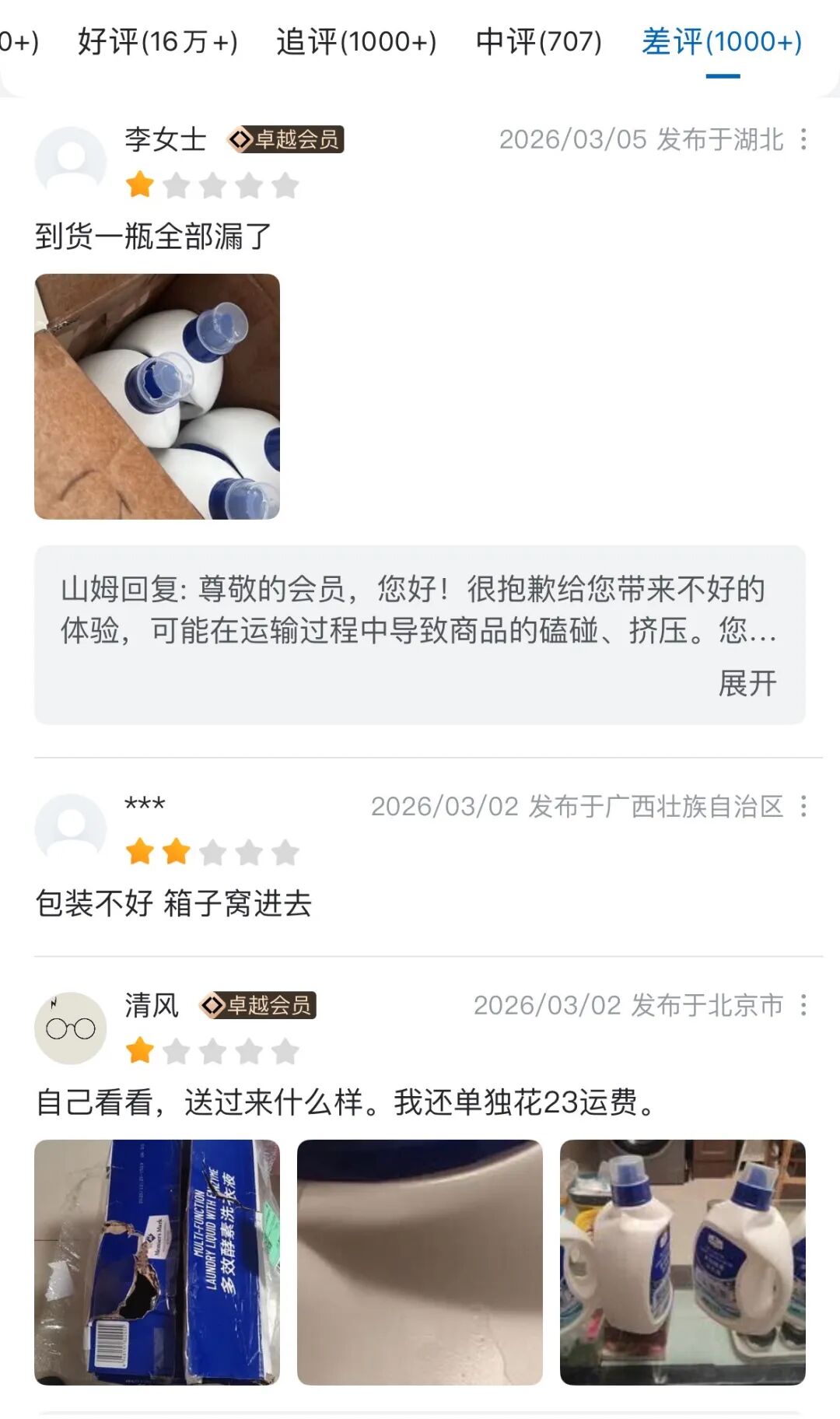Image resolution: width=840 pixels, height=1419 pixels.
Task: Open 李女士's profile avatar
Action: 71,161
